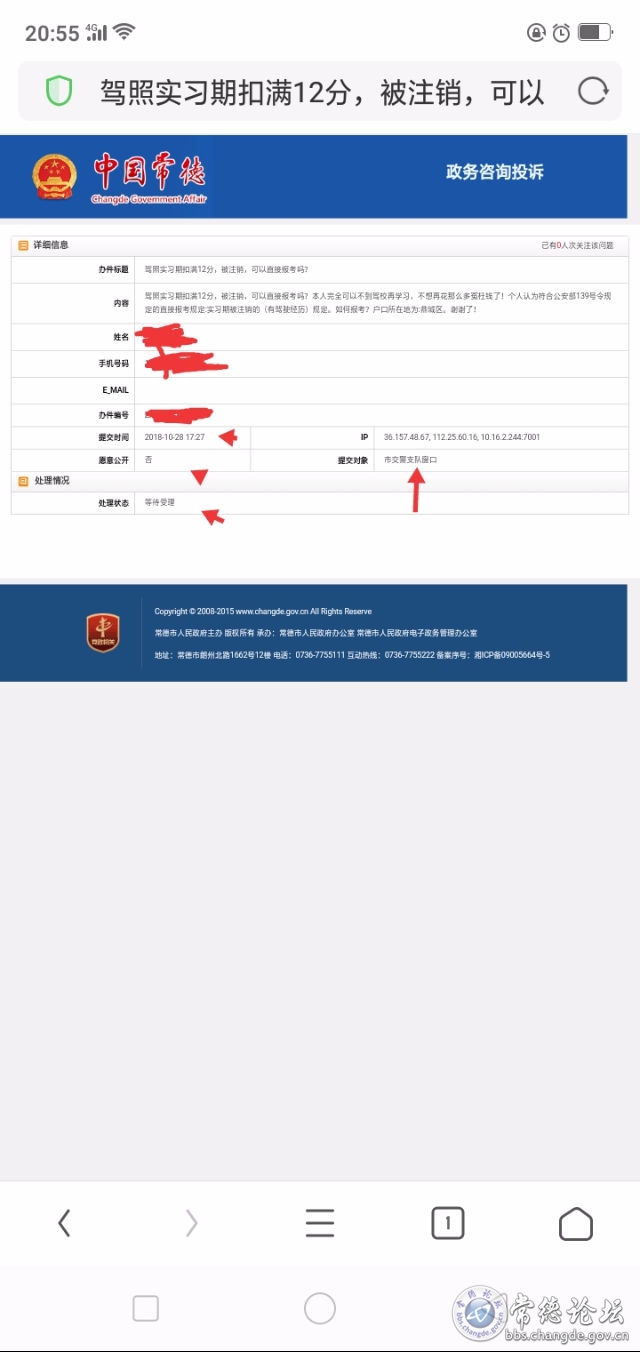Reload the page with the refresh icon
The image size is (640, 1352).
593,92
